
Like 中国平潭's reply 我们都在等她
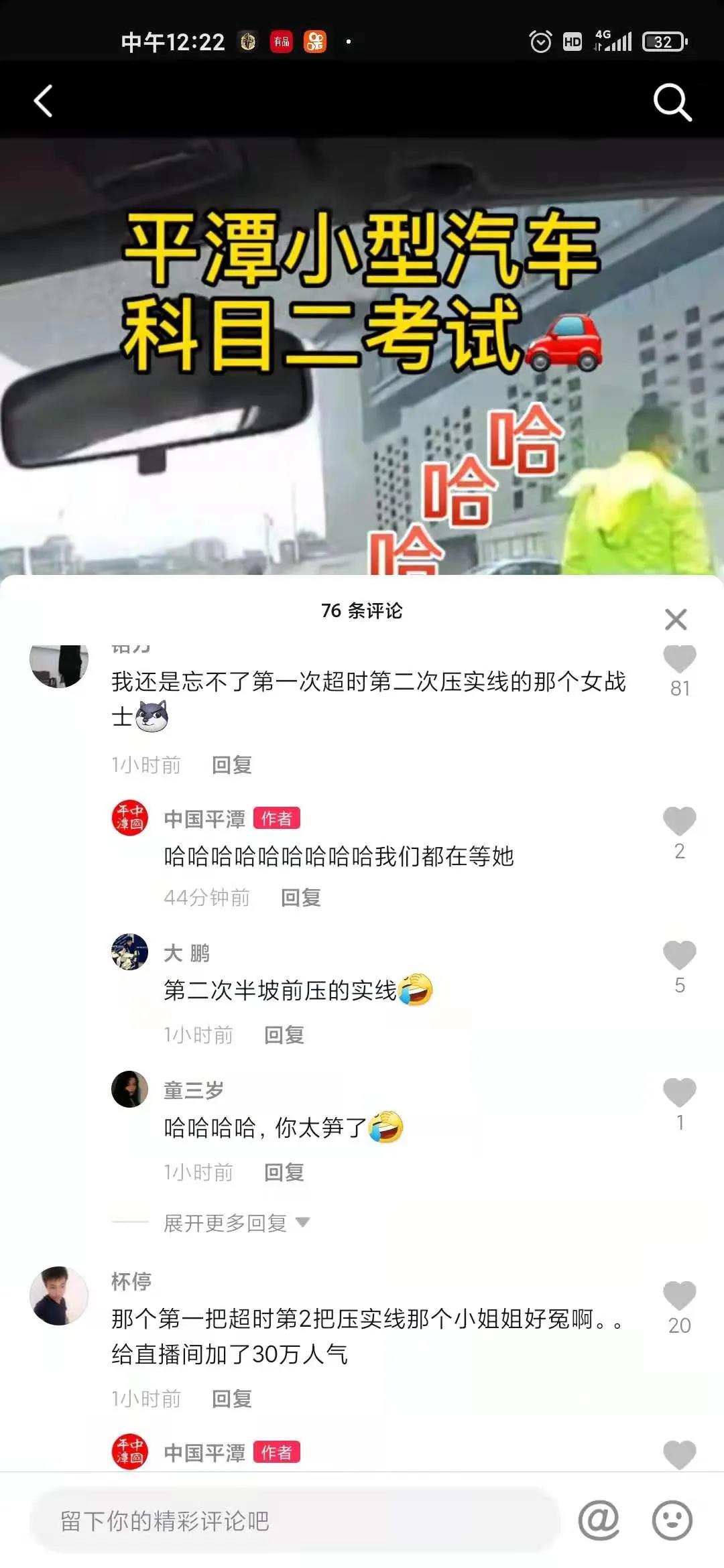point(679,822)
